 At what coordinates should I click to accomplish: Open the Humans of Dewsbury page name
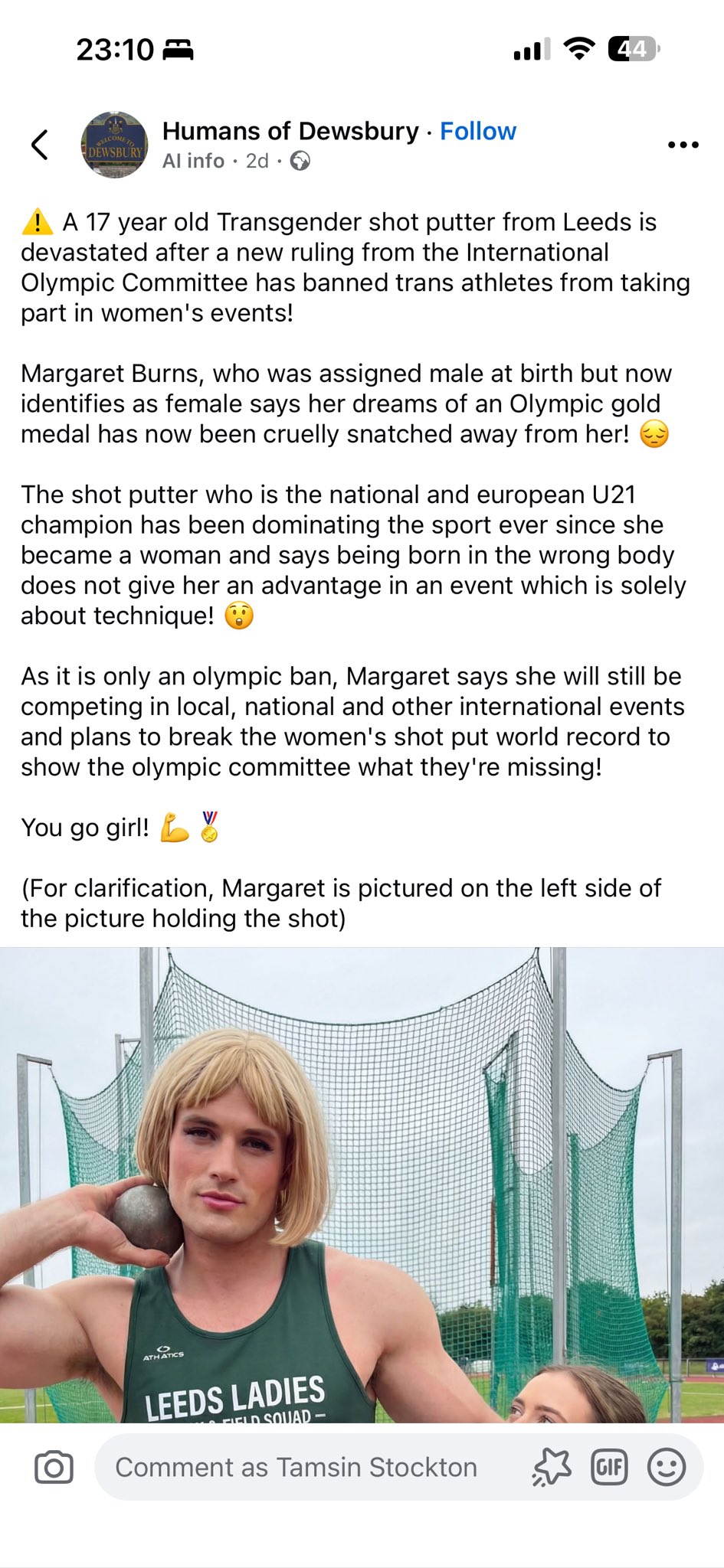[290, 131]
